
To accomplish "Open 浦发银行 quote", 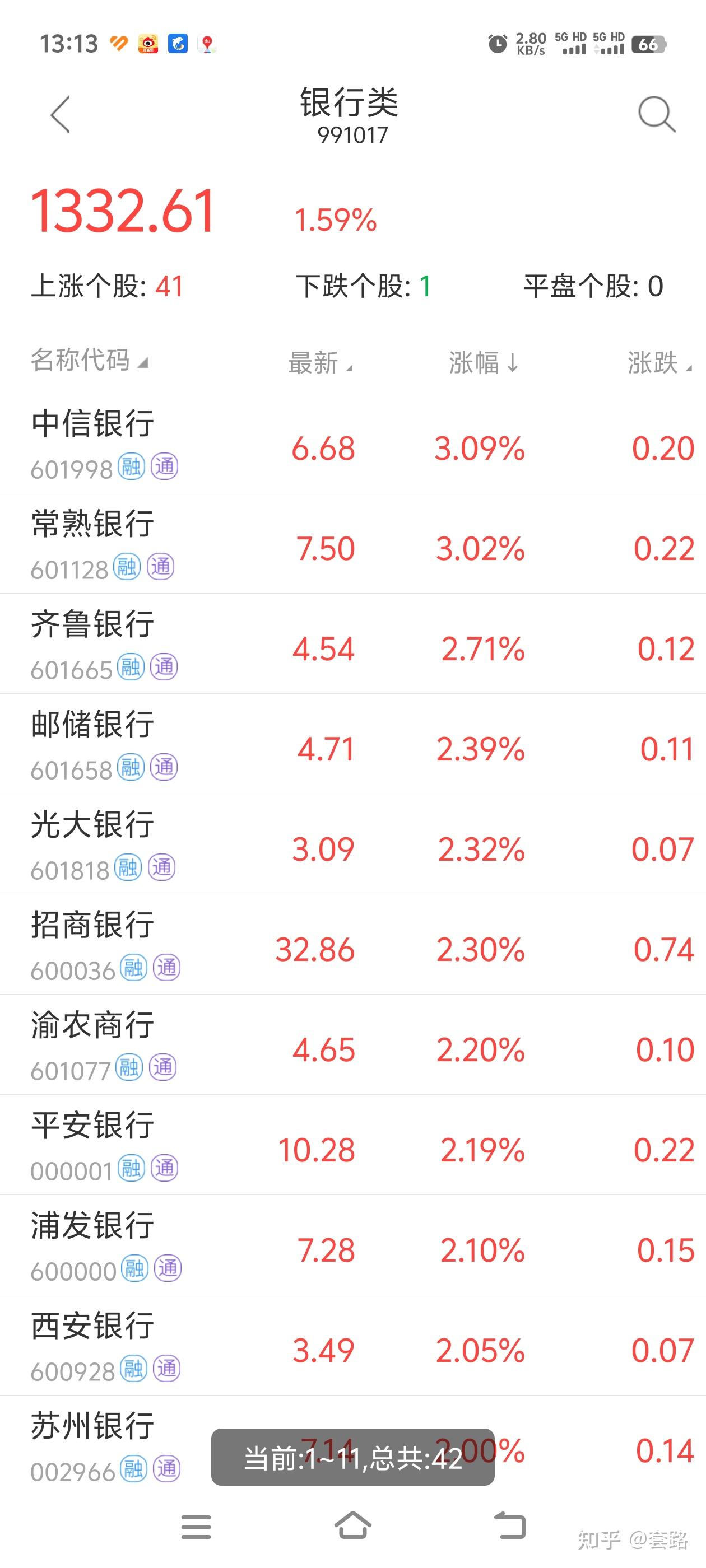I will (x=352, y=1245).
